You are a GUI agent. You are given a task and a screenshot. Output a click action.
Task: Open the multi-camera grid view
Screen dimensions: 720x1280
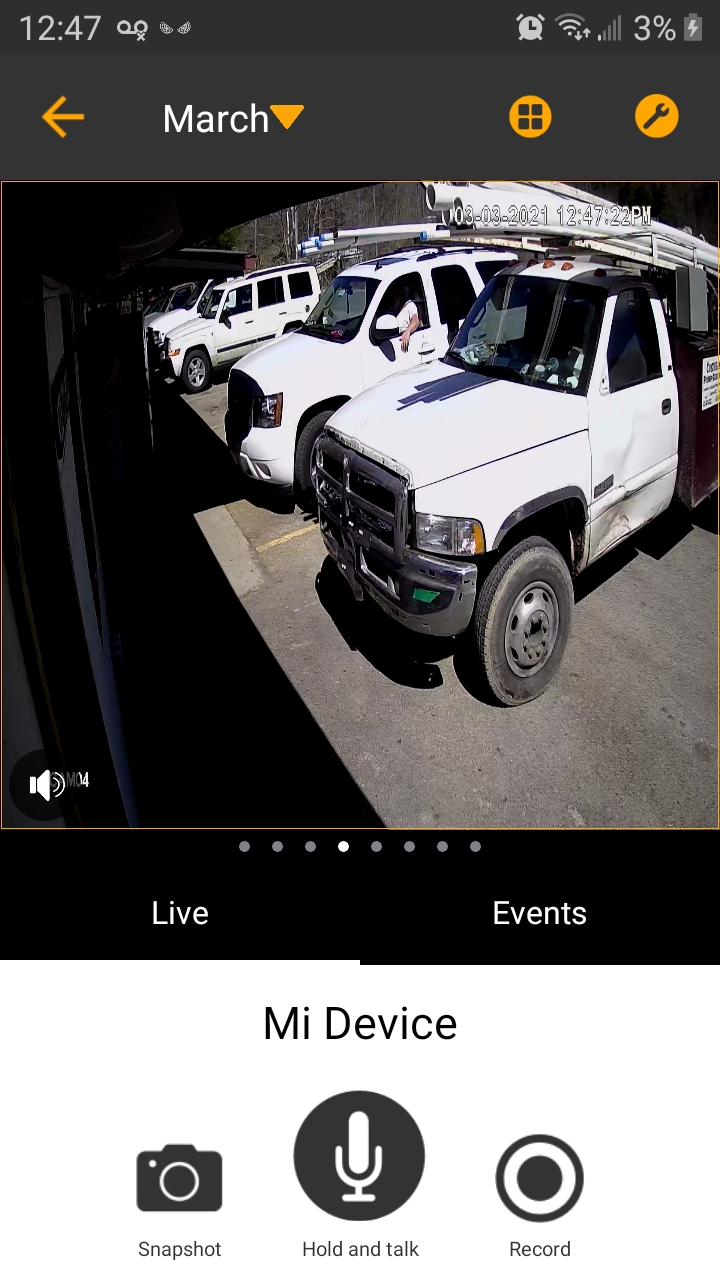(x=530, y=118)
